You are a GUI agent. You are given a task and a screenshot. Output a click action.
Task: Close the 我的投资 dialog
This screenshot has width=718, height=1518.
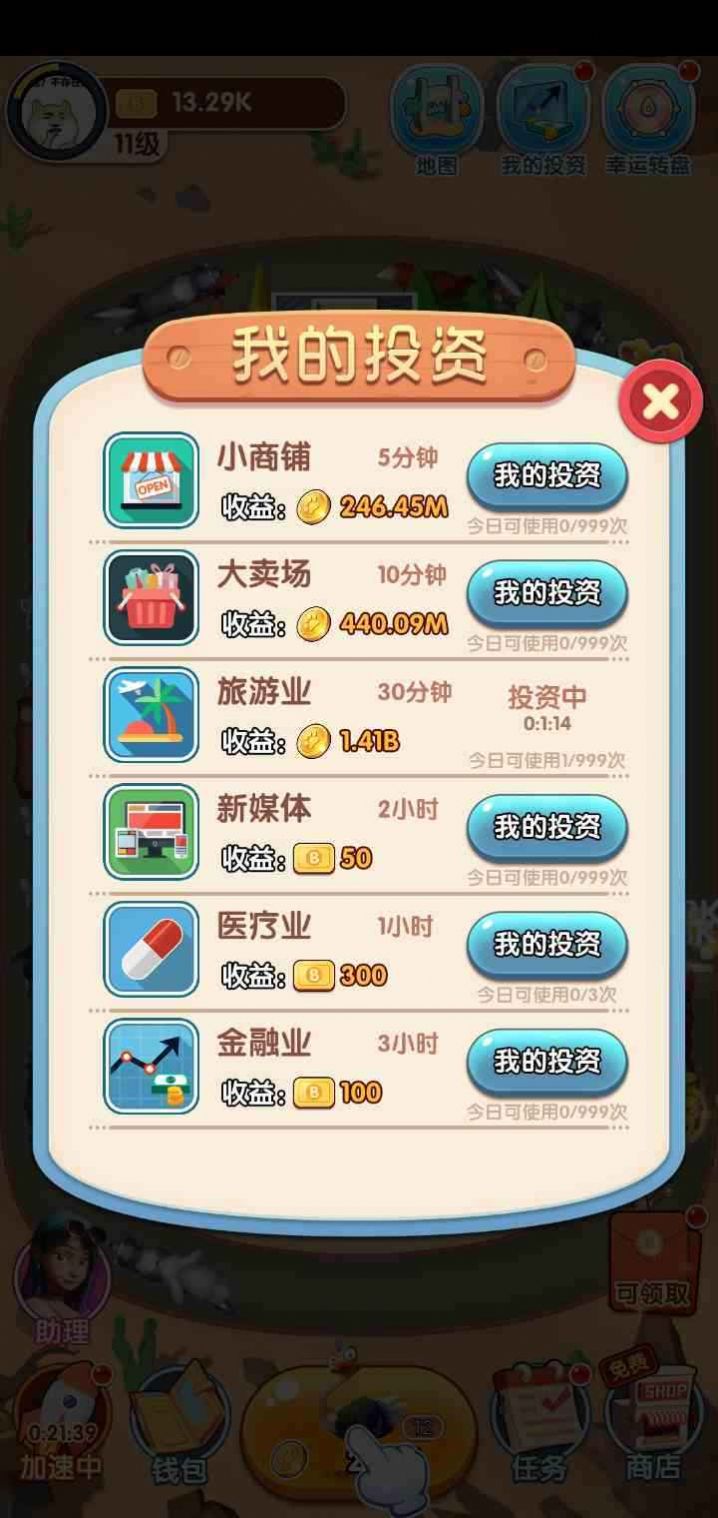[660, 403]
